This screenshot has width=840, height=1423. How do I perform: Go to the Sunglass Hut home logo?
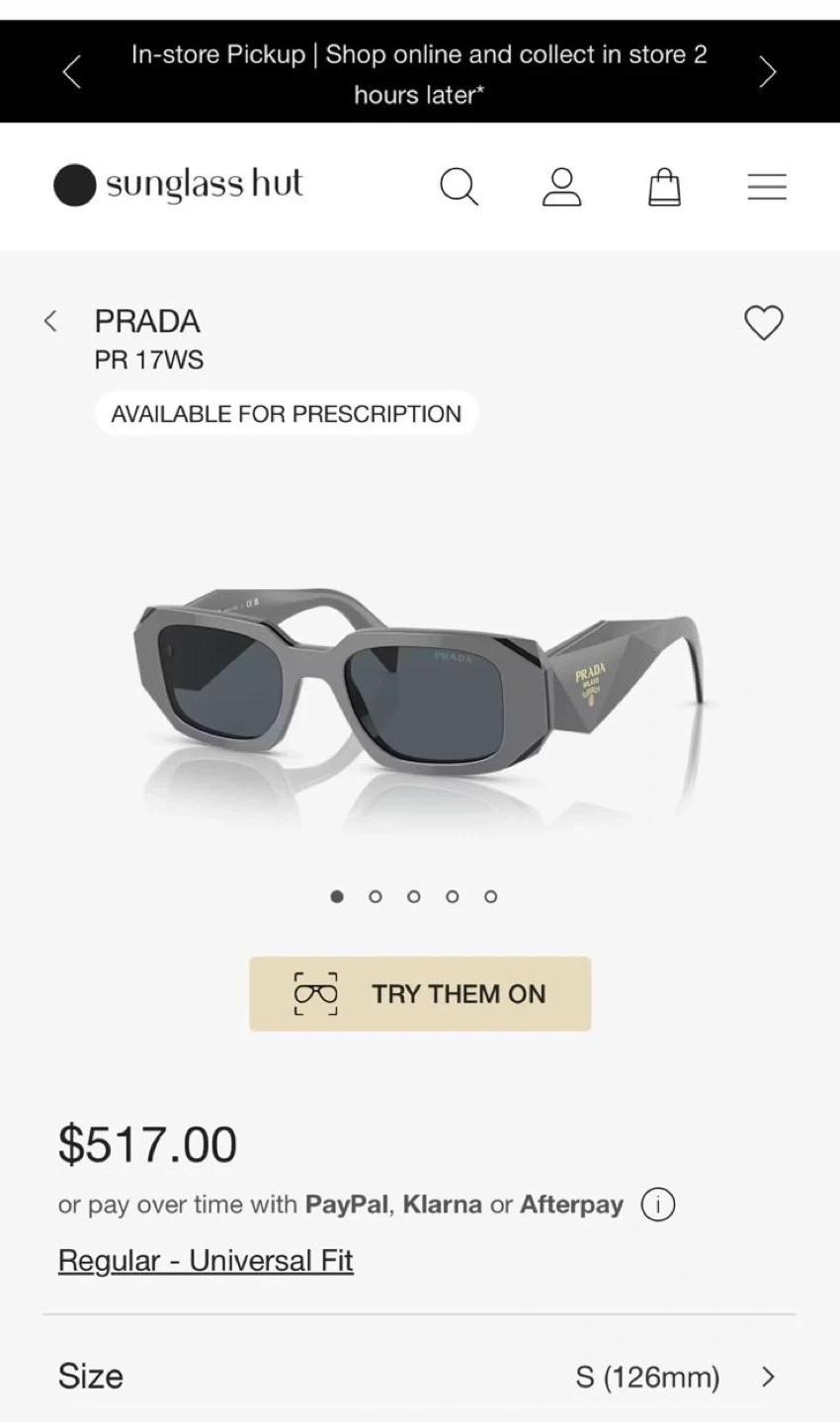(x=178, y=185)
